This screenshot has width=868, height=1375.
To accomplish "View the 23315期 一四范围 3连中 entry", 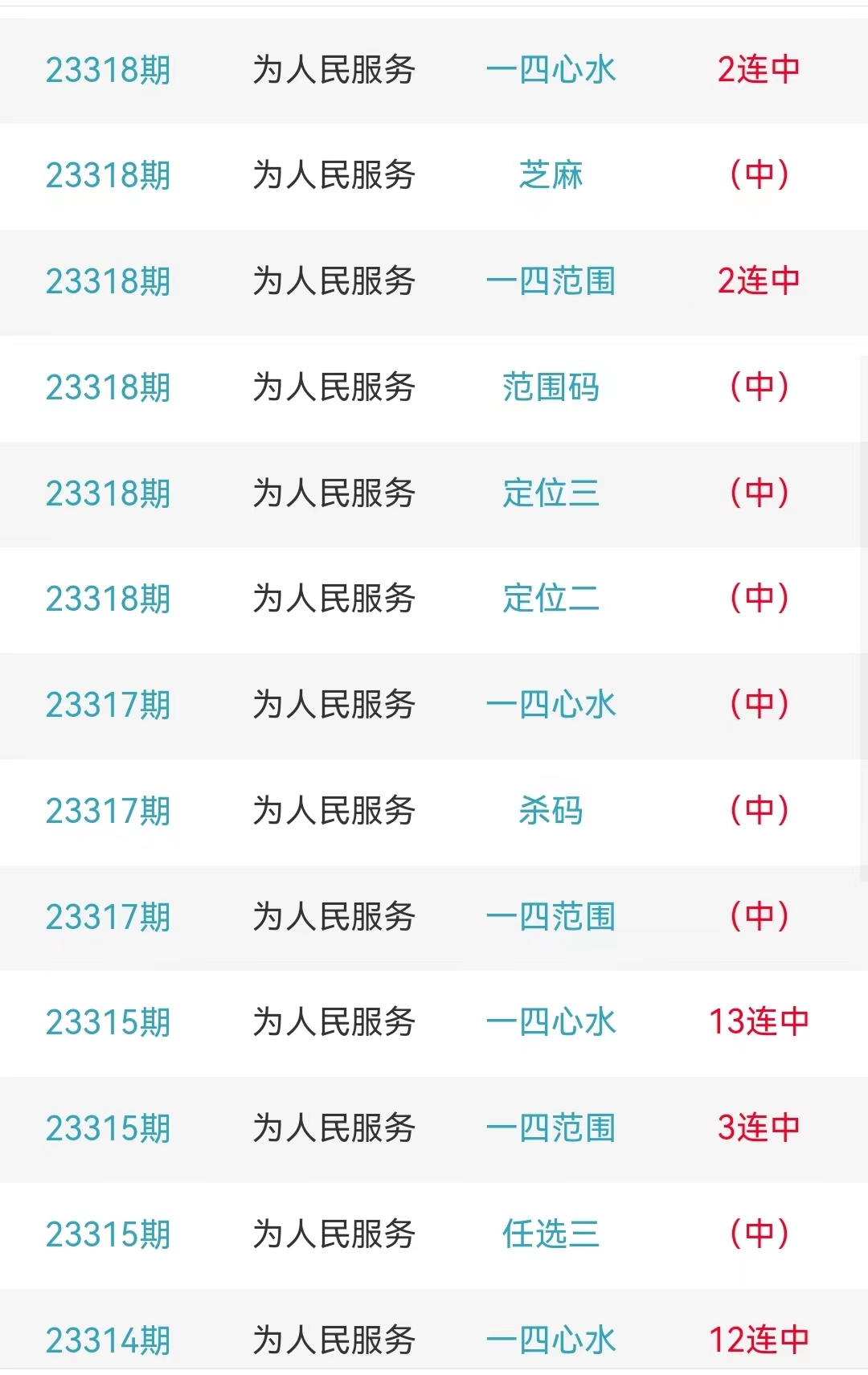I will click(551, 1129).
